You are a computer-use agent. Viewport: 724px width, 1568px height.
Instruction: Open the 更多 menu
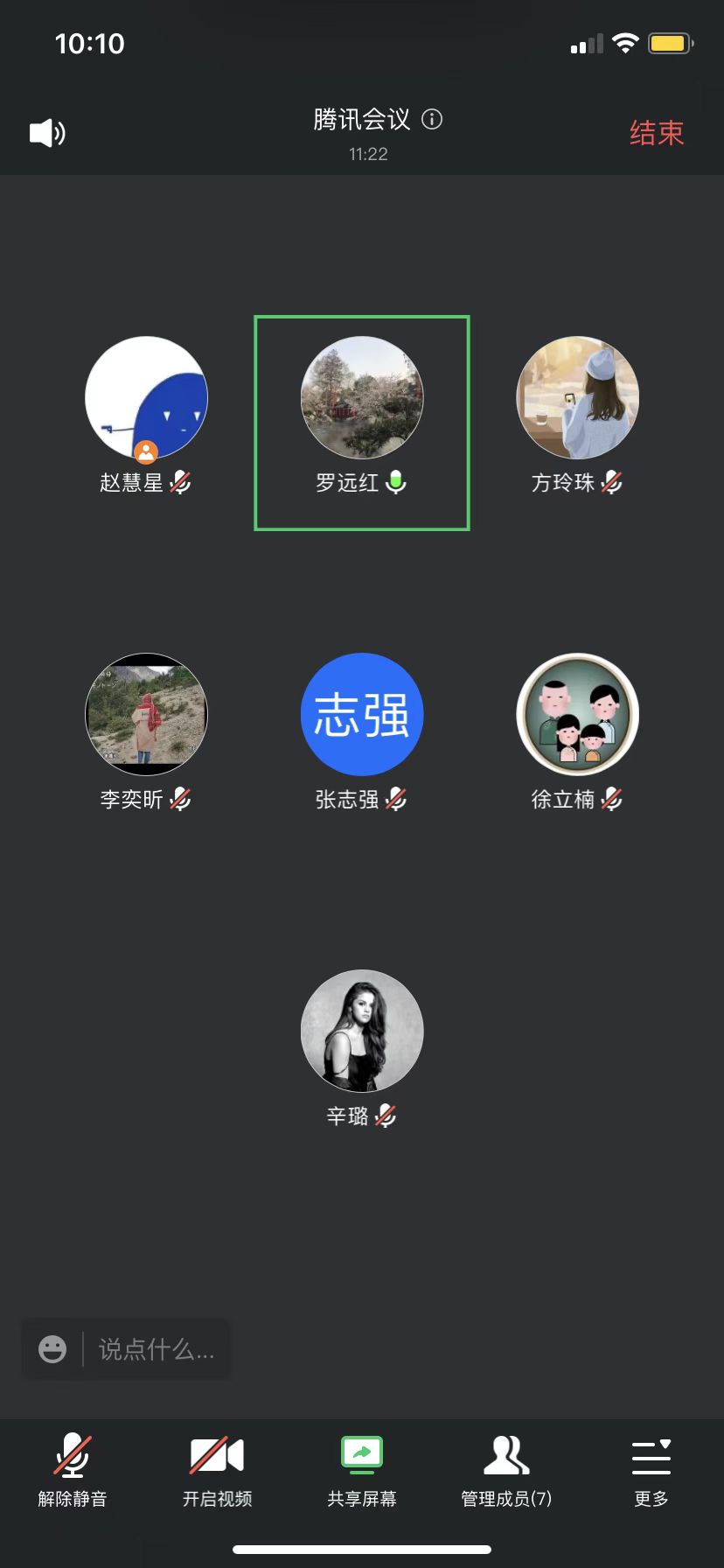point(651,1470)
